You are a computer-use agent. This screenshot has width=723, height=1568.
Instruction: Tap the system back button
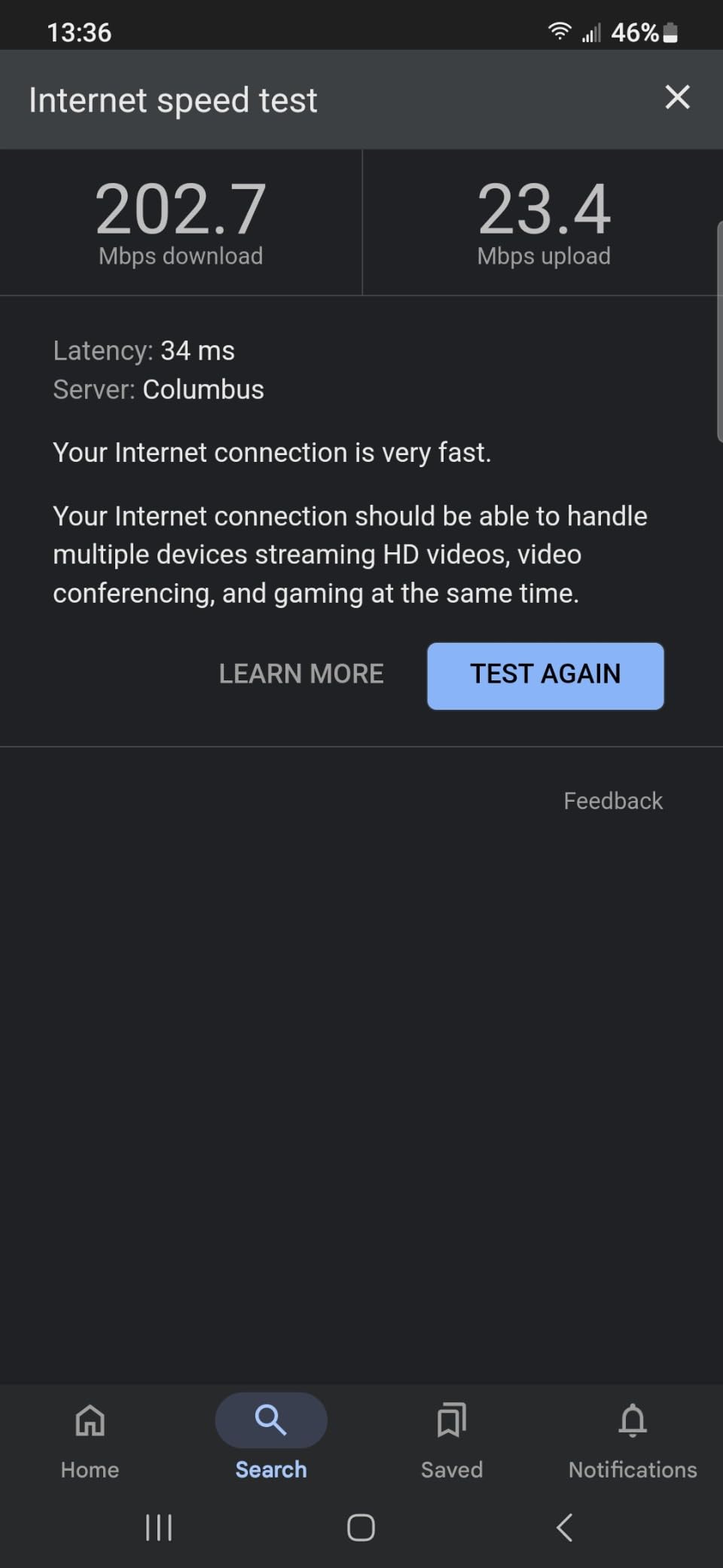[x=564, y=1528]
